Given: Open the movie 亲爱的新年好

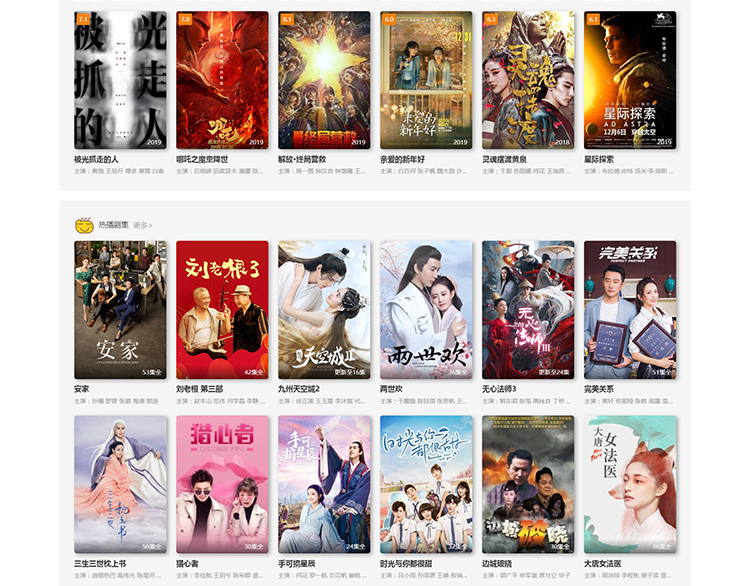Looking at the screenshot, I should 426,80.
